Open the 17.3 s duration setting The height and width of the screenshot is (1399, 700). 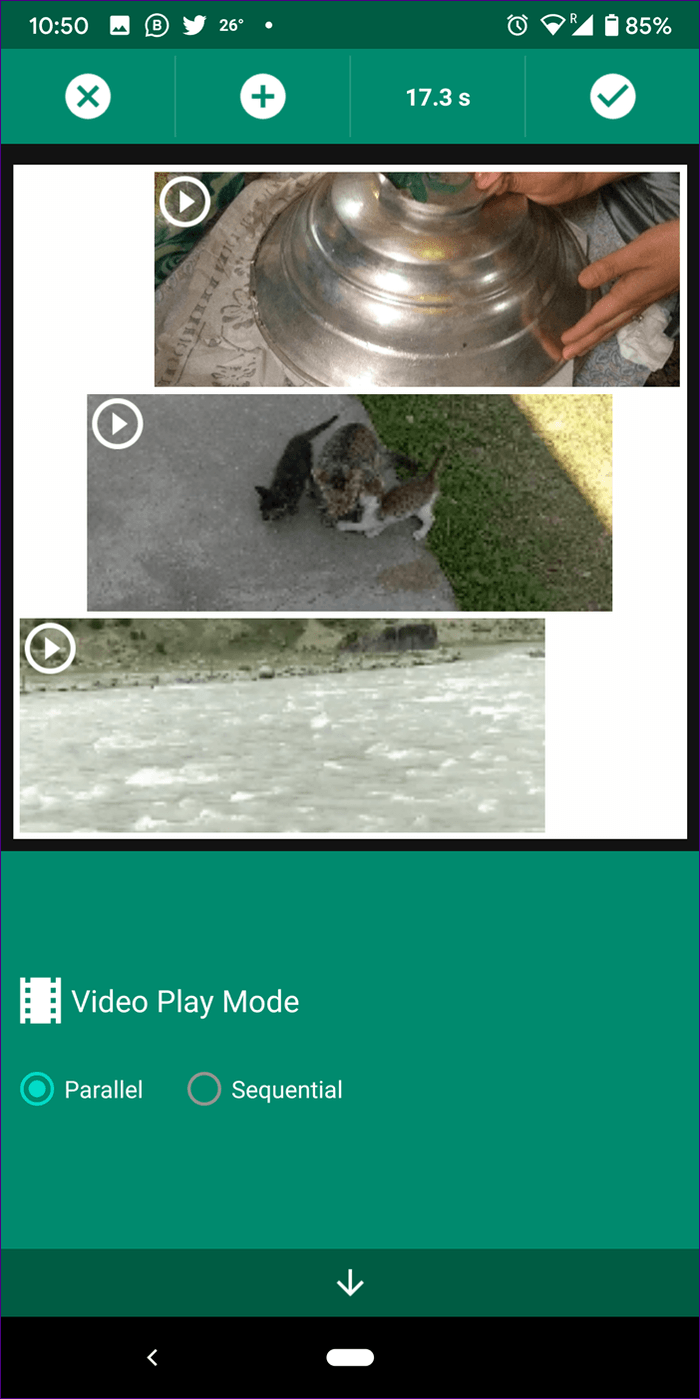click(438, 97)
